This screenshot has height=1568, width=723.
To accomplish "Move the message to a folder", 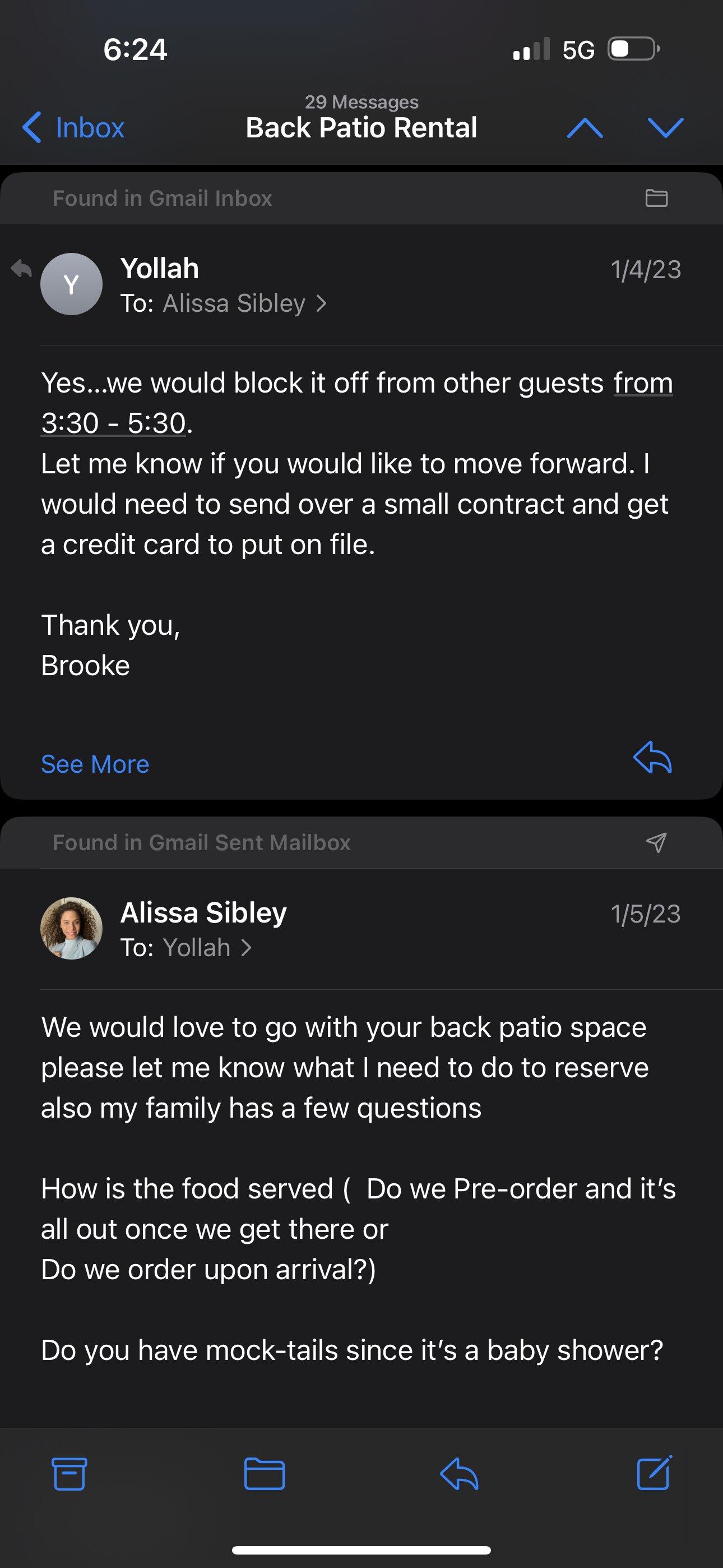I will (264, 1474).
